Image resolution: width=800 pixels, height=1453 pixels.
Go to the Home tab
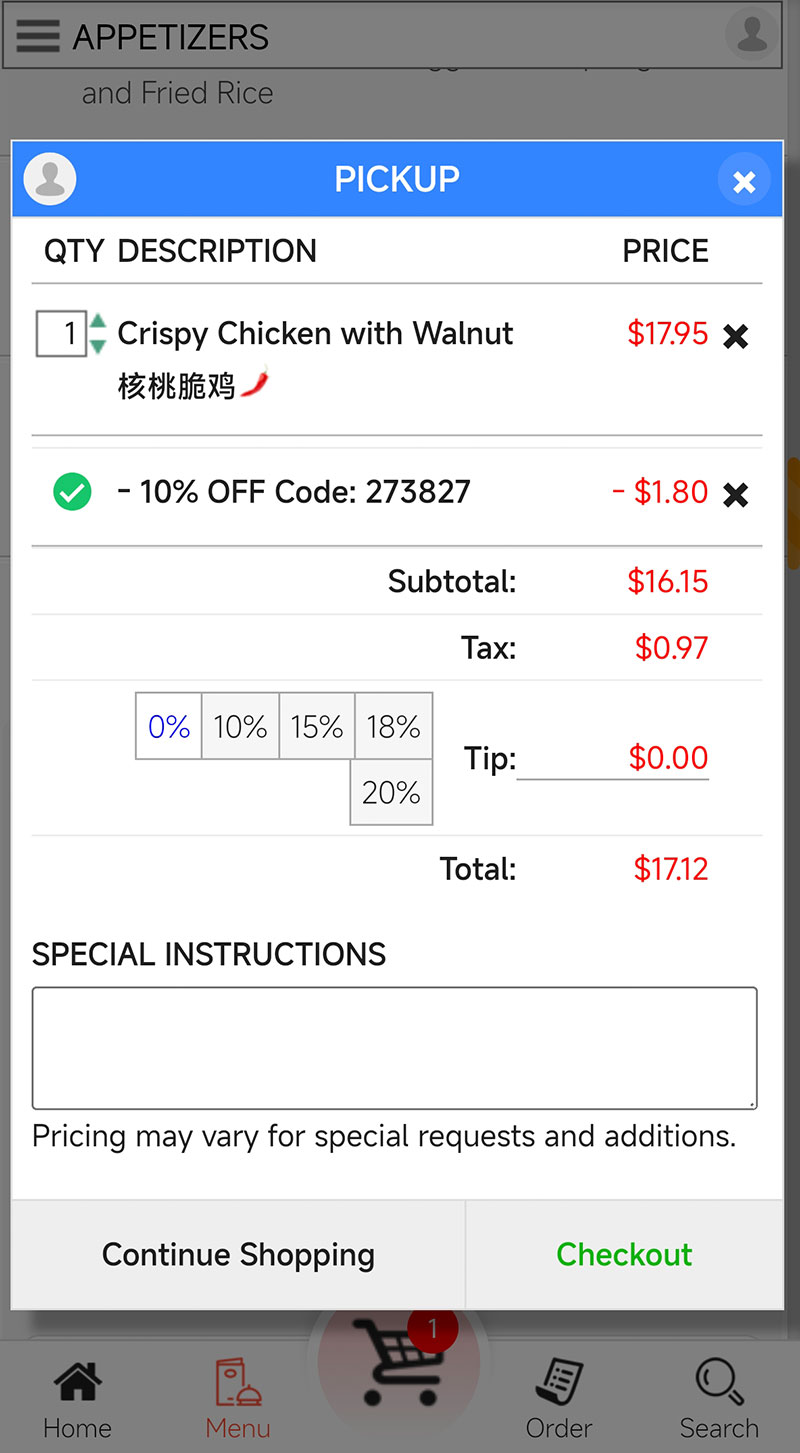click(77, 1398)
